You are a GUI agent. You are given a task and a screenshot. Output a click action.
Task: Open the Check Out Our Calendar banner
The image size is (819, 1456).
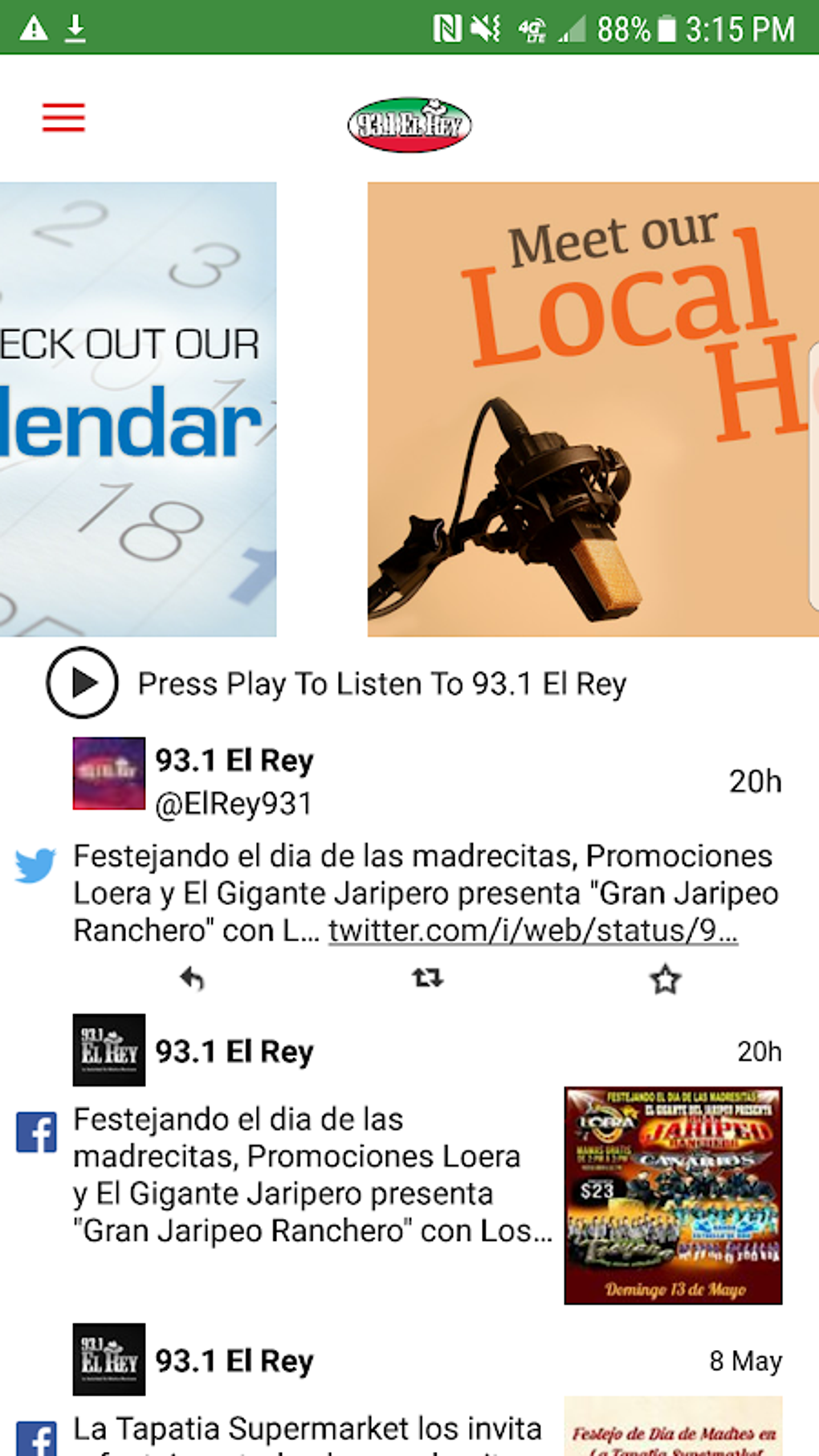tap(138, 410)
